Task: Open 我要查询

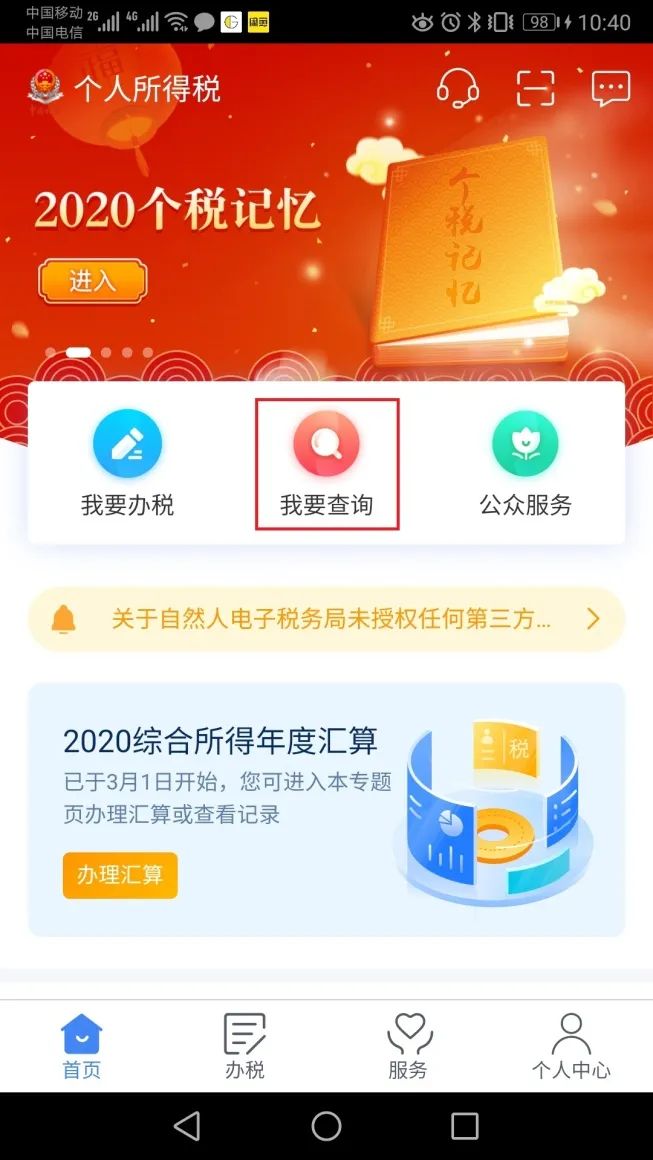Action: (327, 464)
